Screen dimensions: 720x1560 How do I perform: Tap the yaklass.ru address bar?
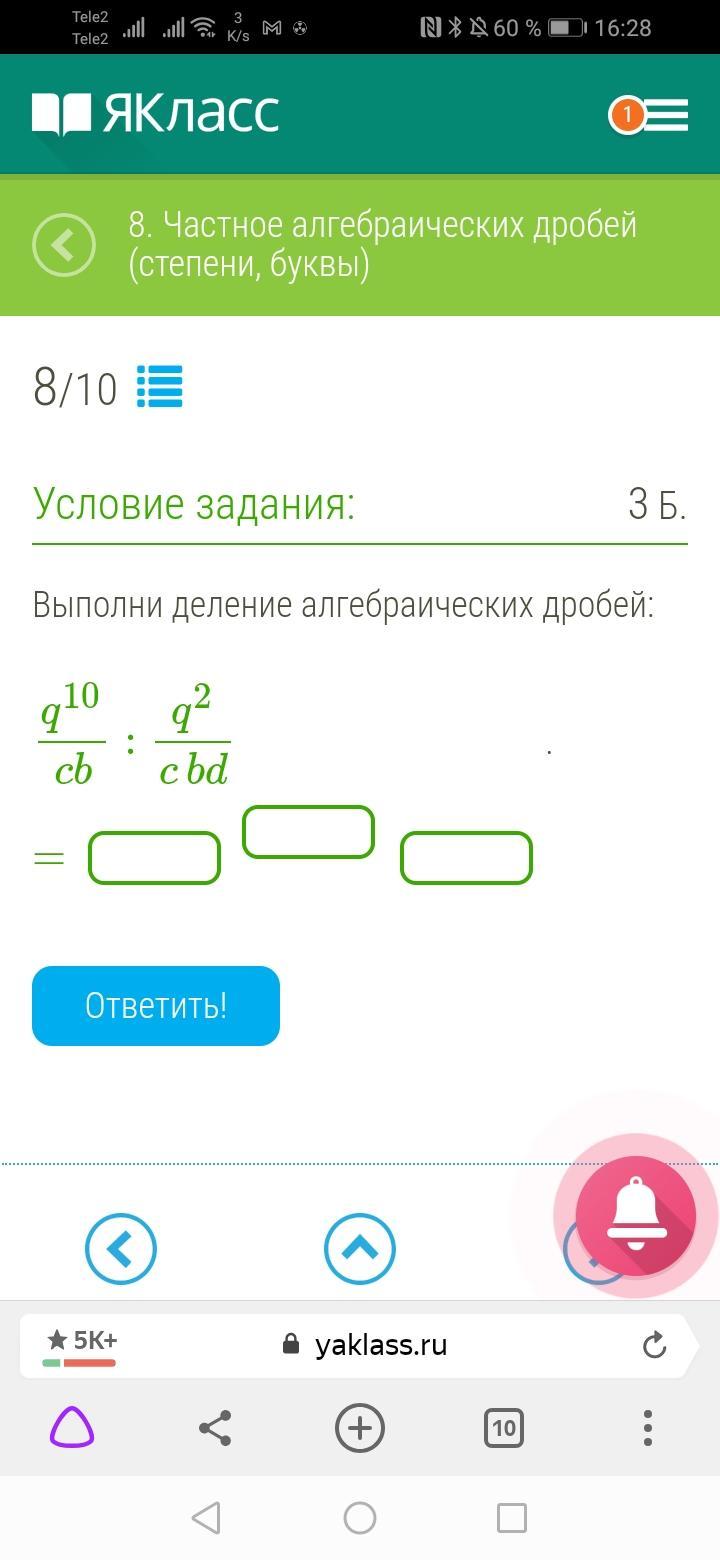[380, 1345]
